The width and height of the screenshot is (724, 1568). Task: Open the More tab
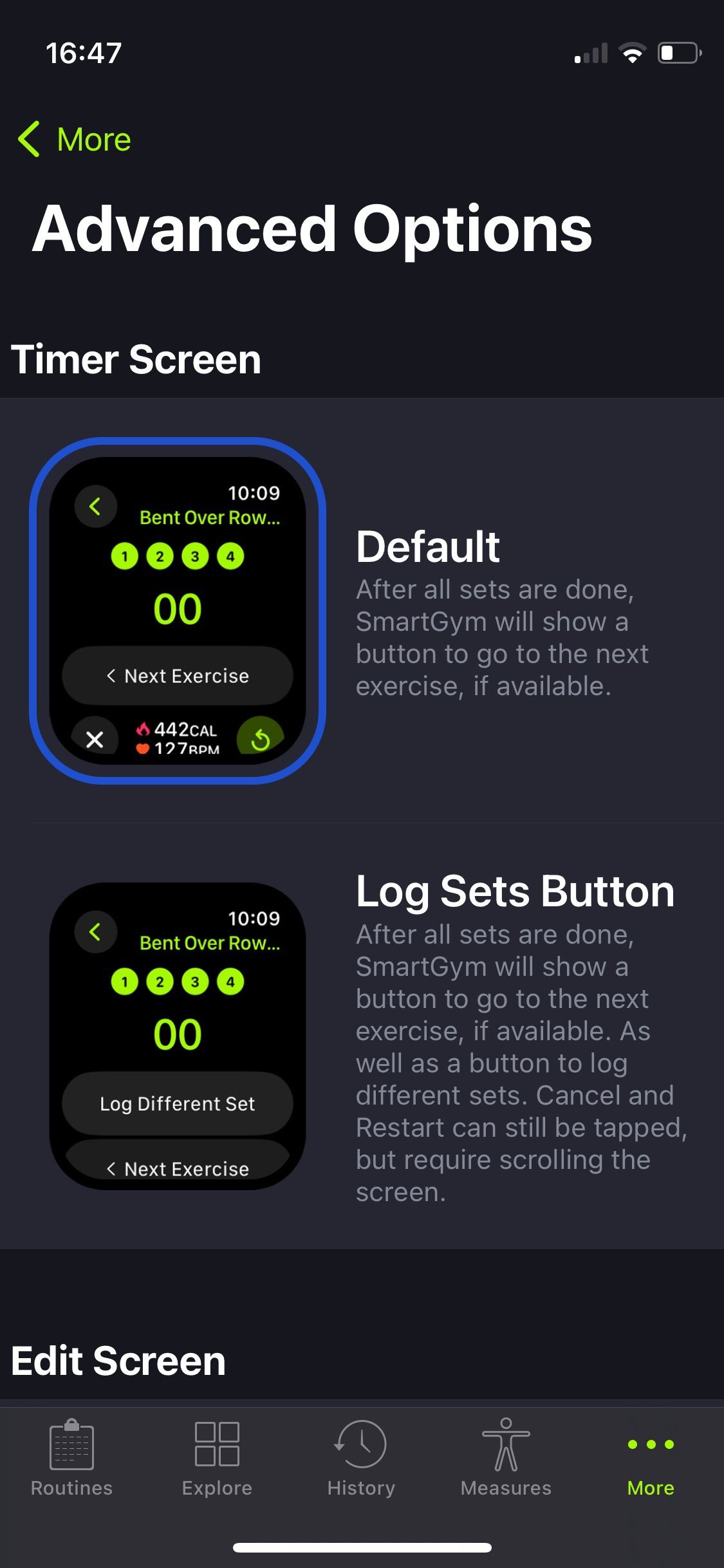pyautogui.click(x=650, y=1459)
